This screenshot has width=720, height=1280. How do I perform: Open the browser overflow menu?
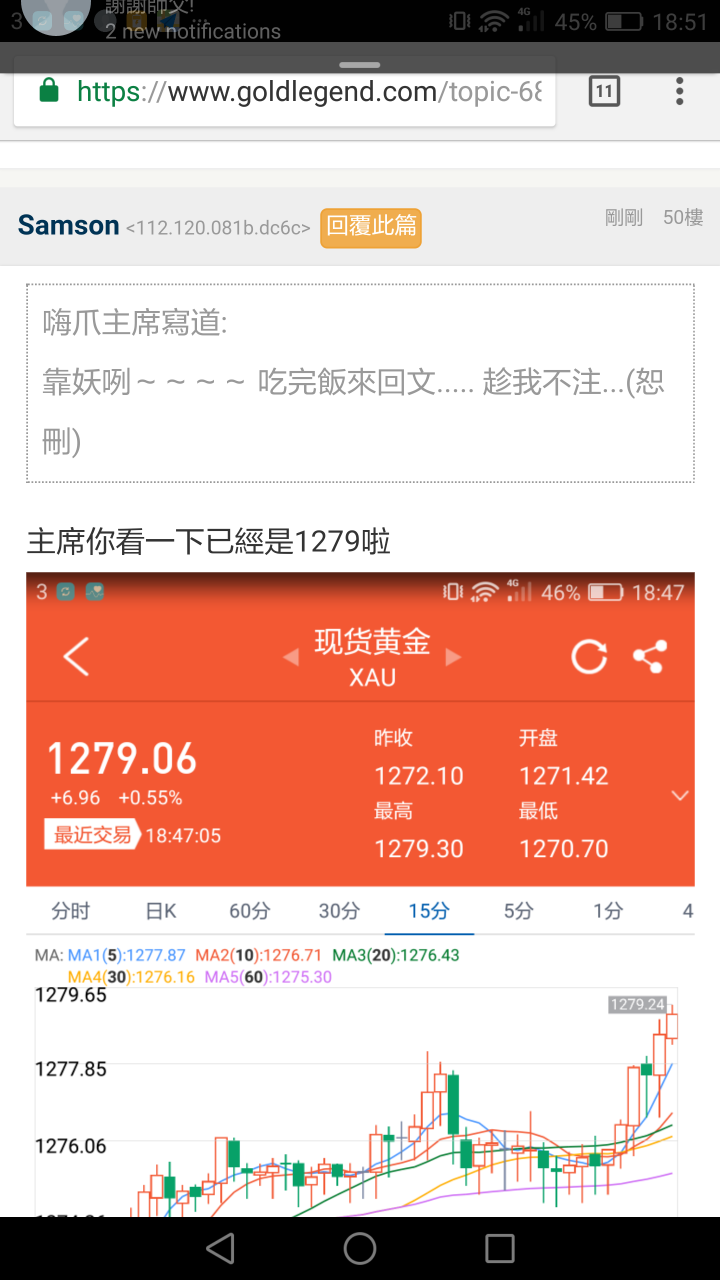[679, 93]
